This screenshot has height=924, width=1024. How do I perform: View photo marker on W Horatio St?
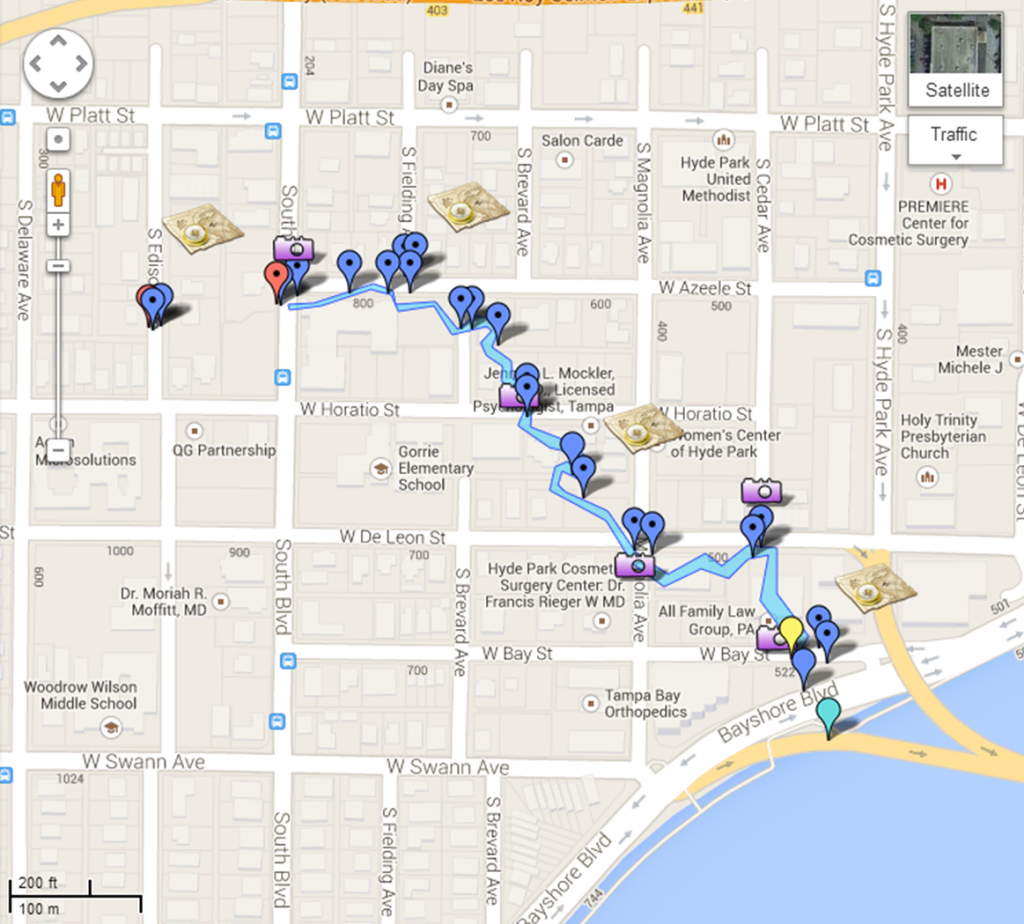click(x=518, y=396)
